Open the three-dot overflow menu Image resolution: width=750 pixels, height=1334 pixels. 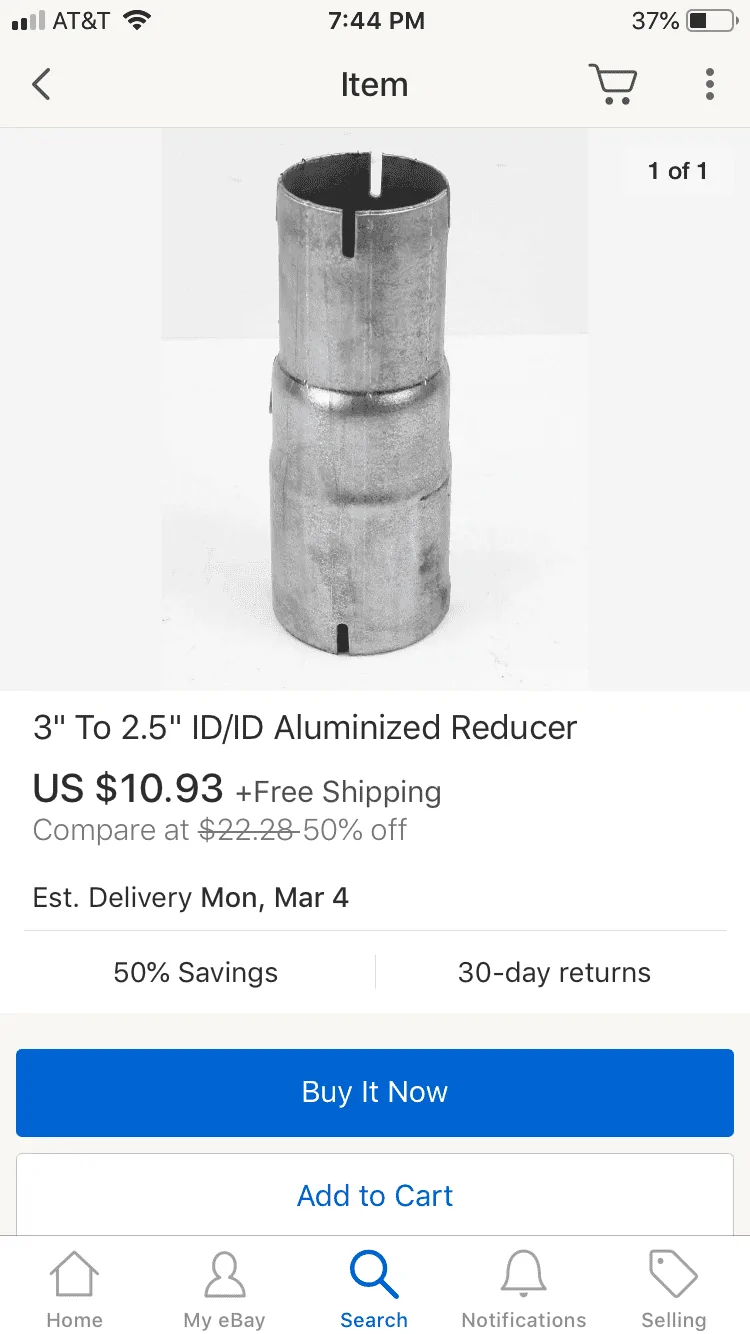click(709, 84)
